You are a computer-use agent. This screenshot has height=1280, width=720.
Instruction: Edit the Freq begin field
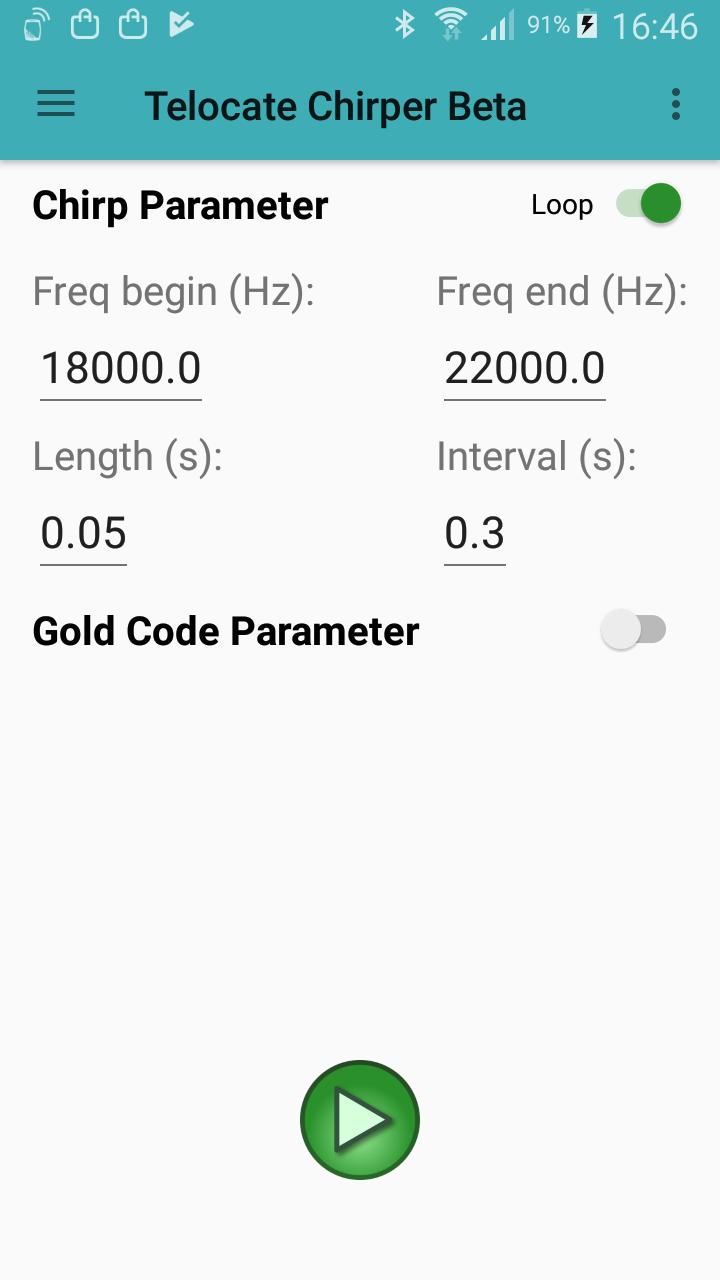[121, 369]
